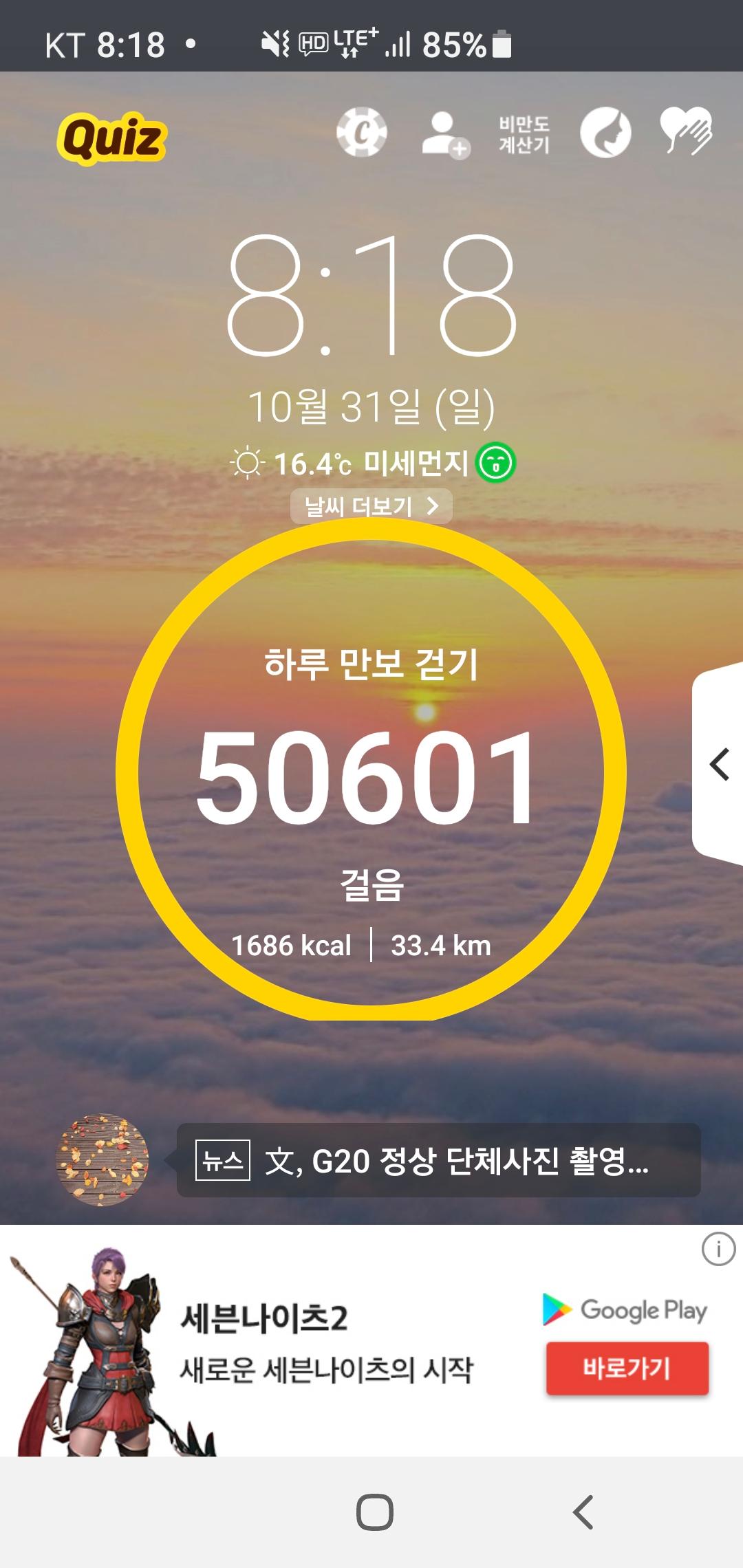
Task: Tap 날씨 더보기 for more weather
Action: (x=371, y=507)
